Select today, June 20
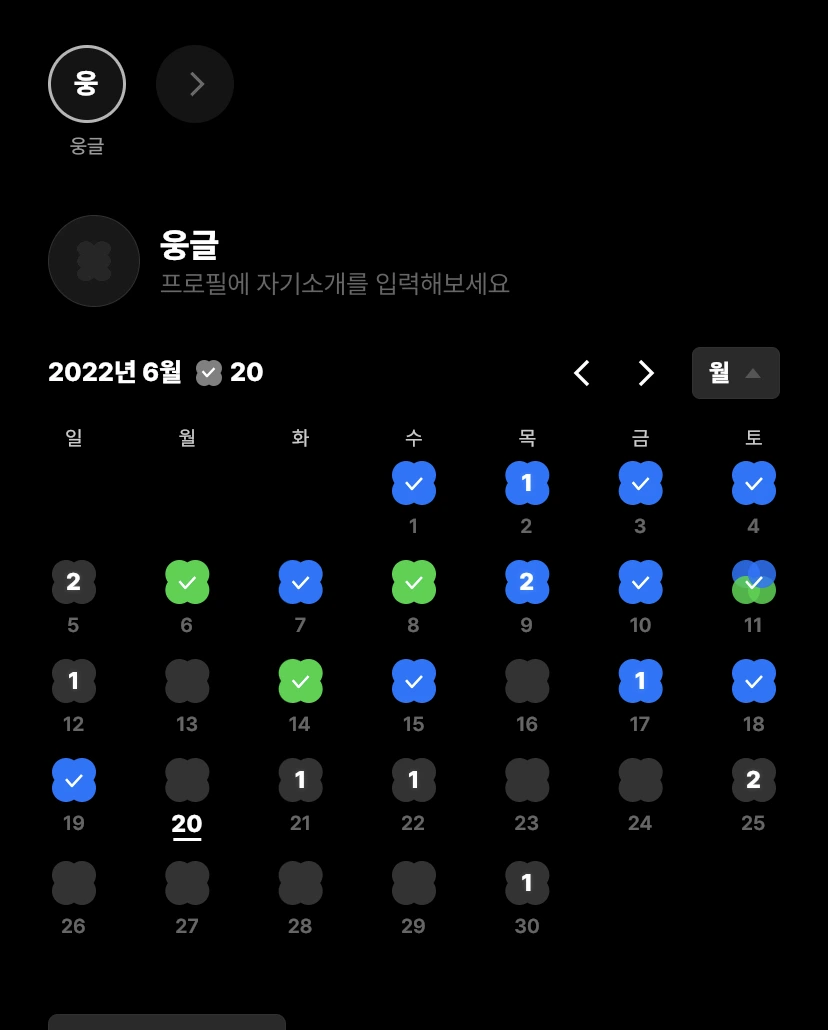 point(187,797)
